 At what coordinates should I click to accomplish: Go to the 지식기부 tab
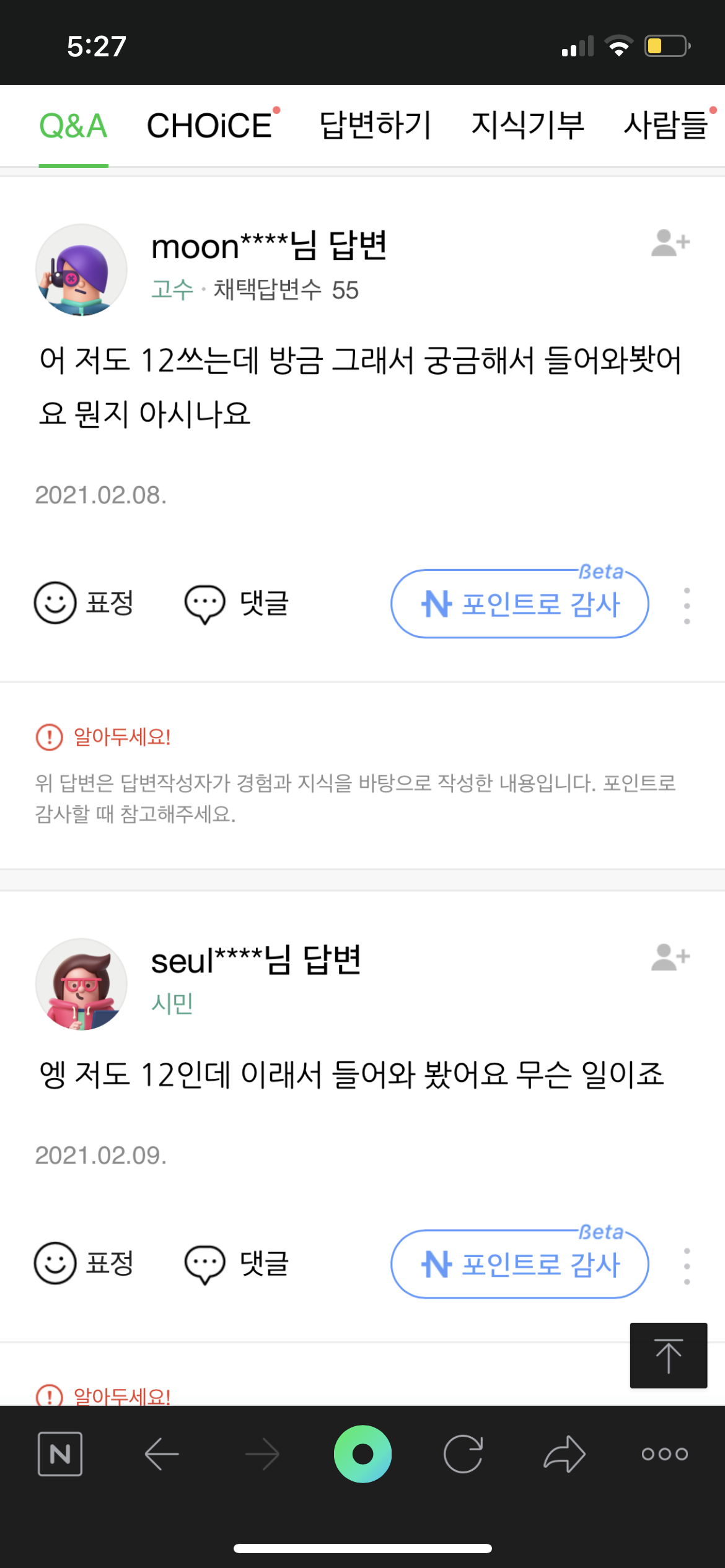click(x=527, y=126)
